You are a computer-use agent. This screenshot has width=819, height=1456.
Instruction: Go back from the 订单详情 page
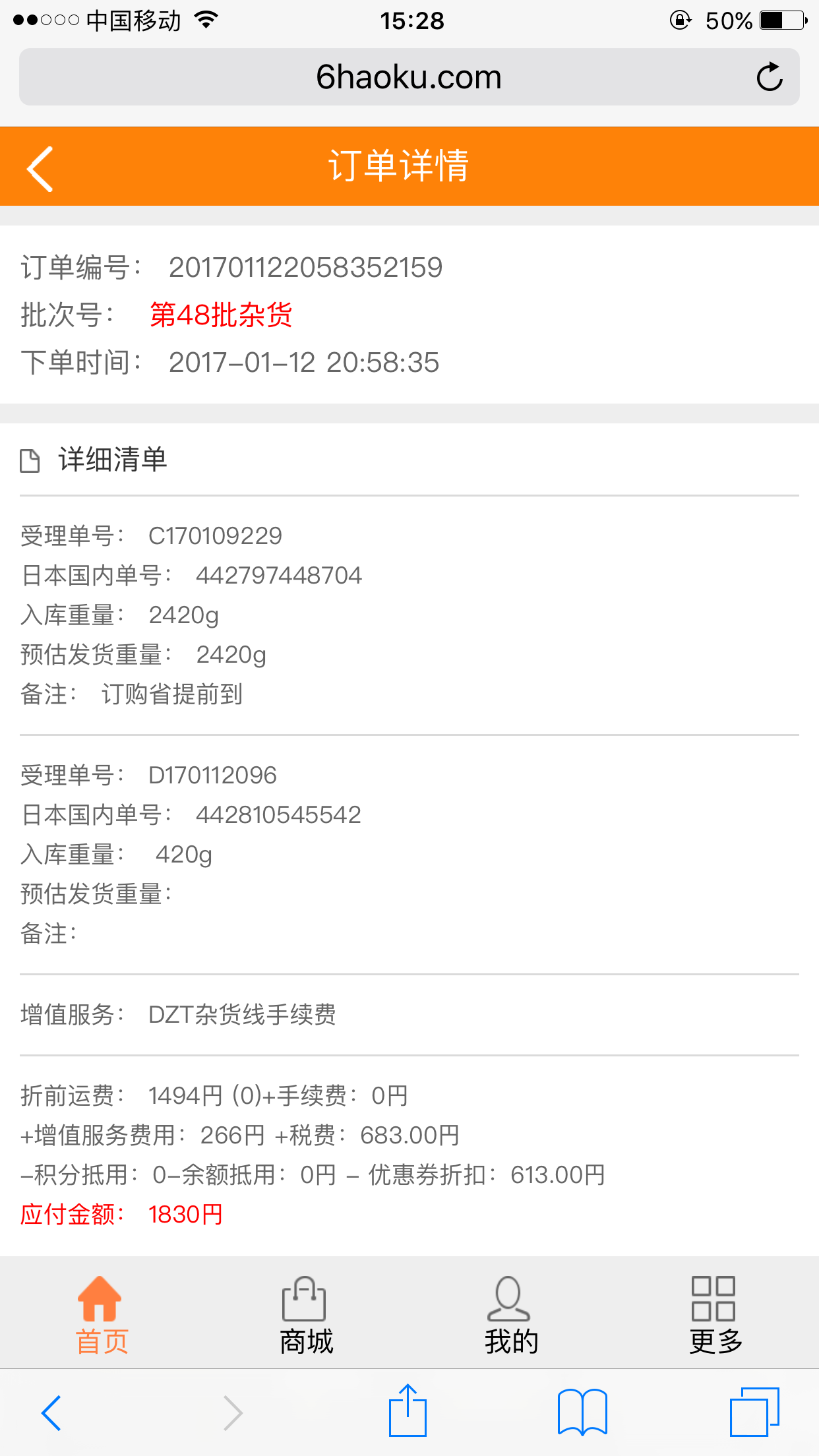(x=41, y=169)
